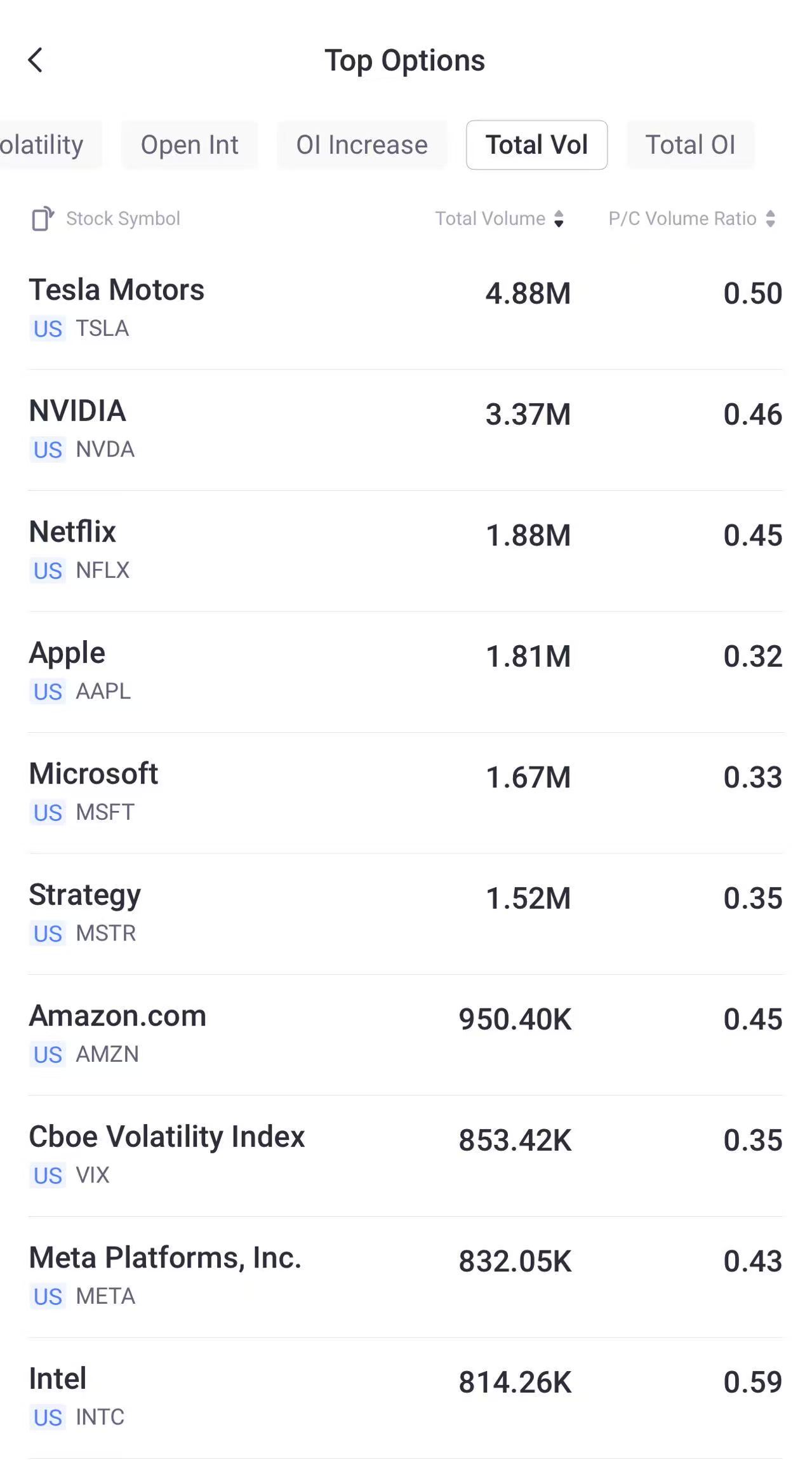Image resolution: width=812 pixels, height=1460 pixels.
Task: Tap the US badge next to META
Action: coord(47,1297)
